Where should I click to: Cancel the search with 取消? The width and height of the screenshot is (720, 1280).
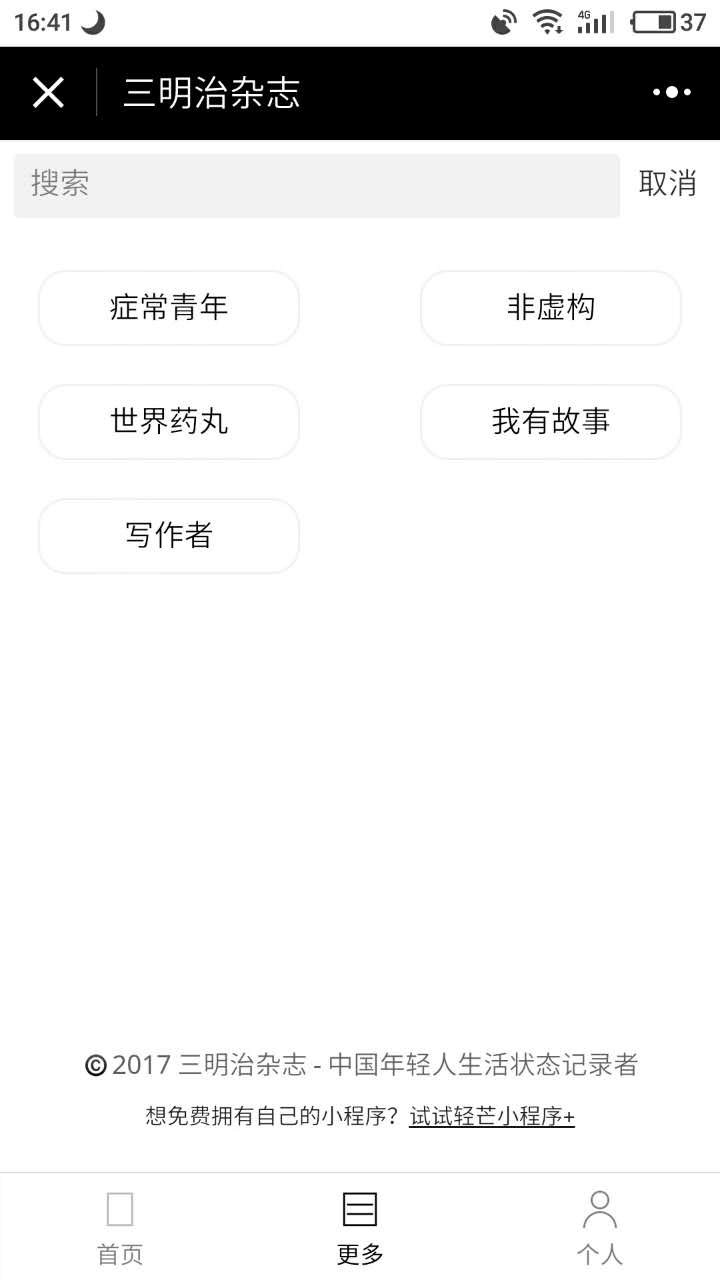click(668, 184)
